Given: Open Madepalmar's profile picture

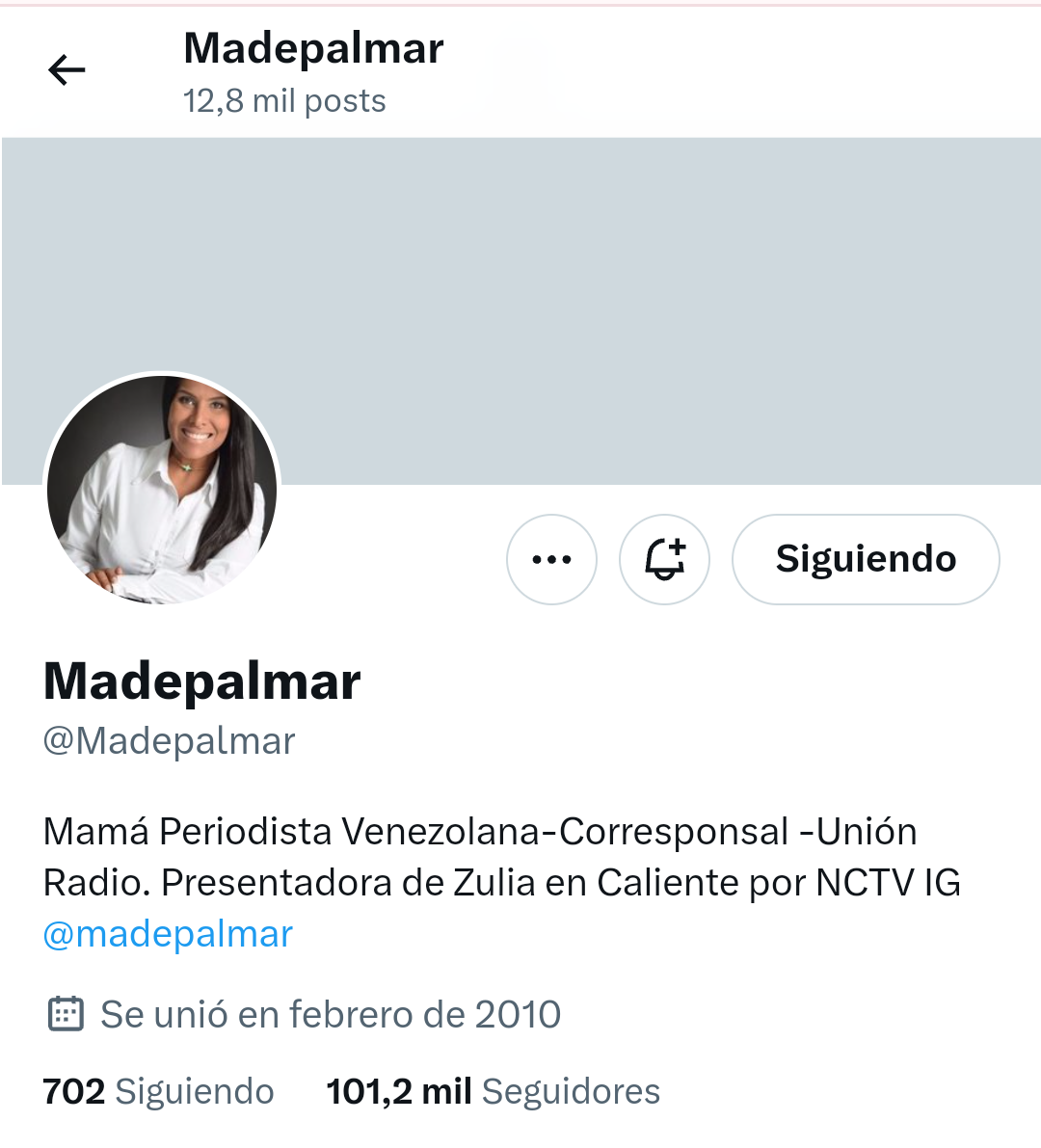Looking at the screenshot, I should pyautogui.click(x=162, y=489).
